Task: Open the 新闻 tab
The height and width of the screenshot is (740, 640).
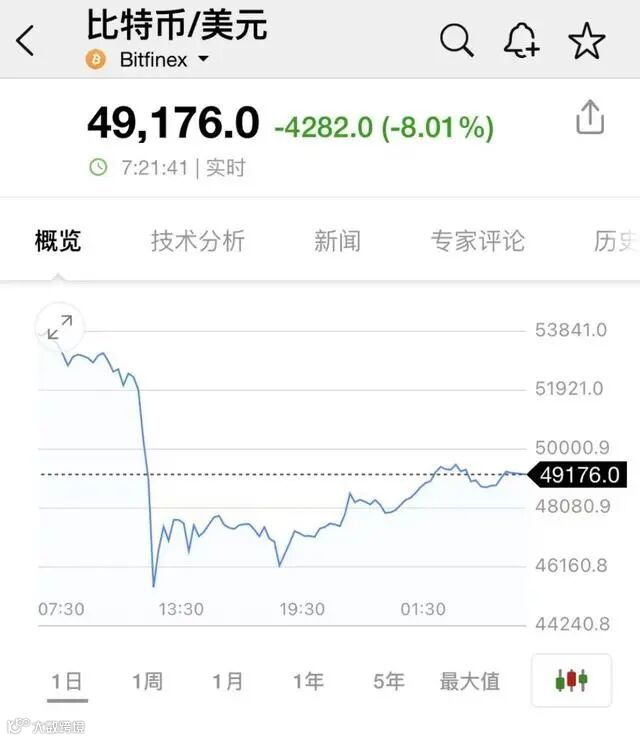Action: tap(337, 241)
